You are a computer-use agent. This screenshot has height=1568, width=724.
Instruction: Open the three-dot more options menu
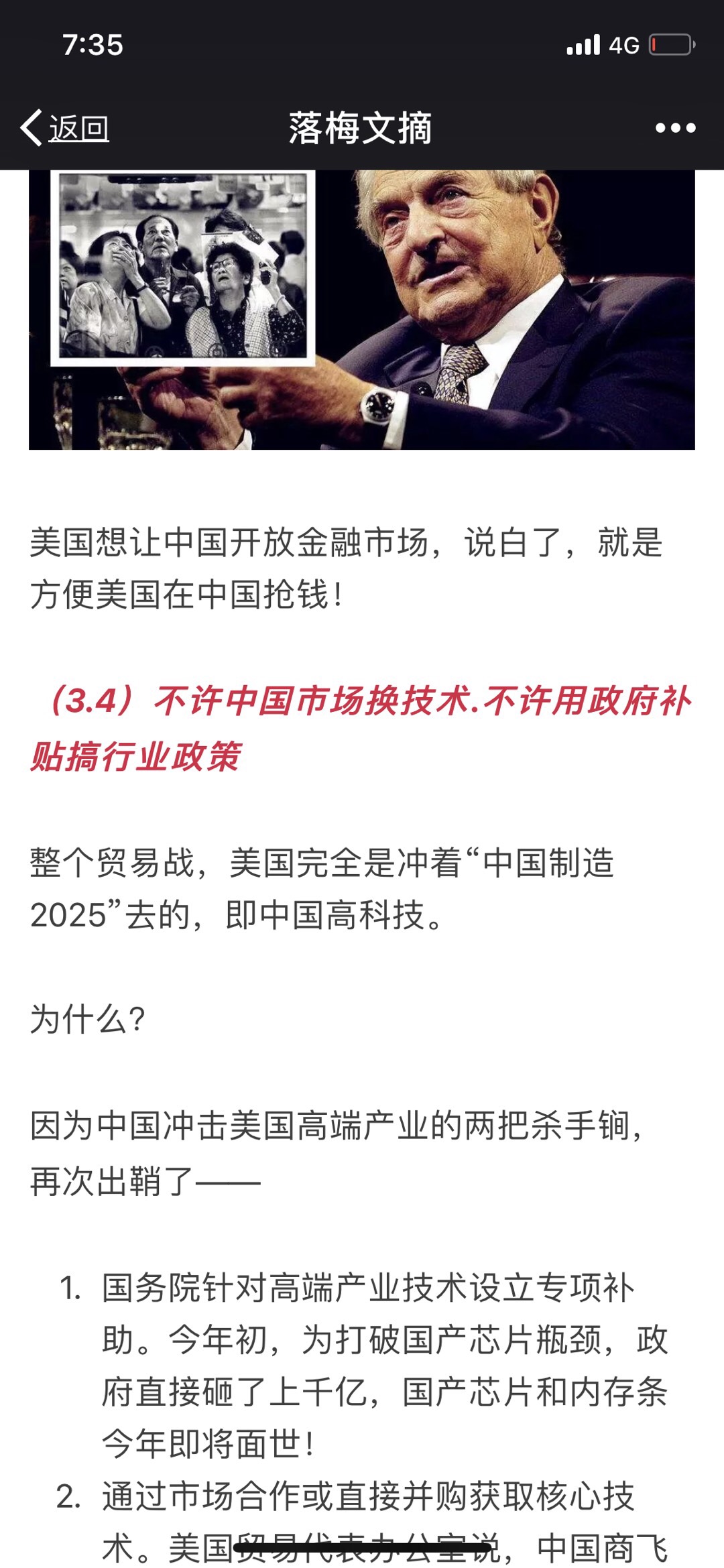click(675, 127)
